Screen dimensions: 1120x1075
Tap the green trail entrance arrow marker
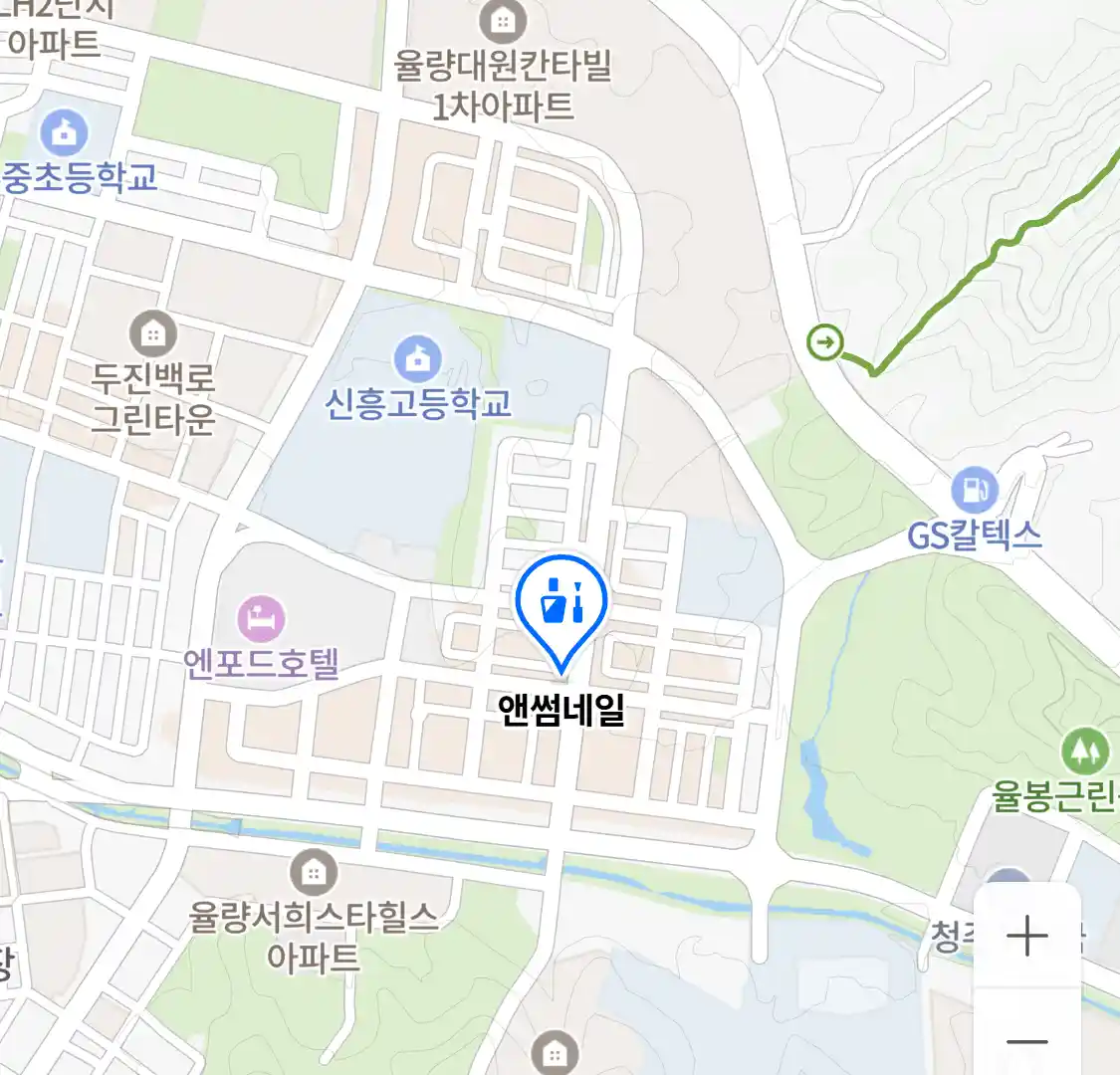click(x=825, y=343)
